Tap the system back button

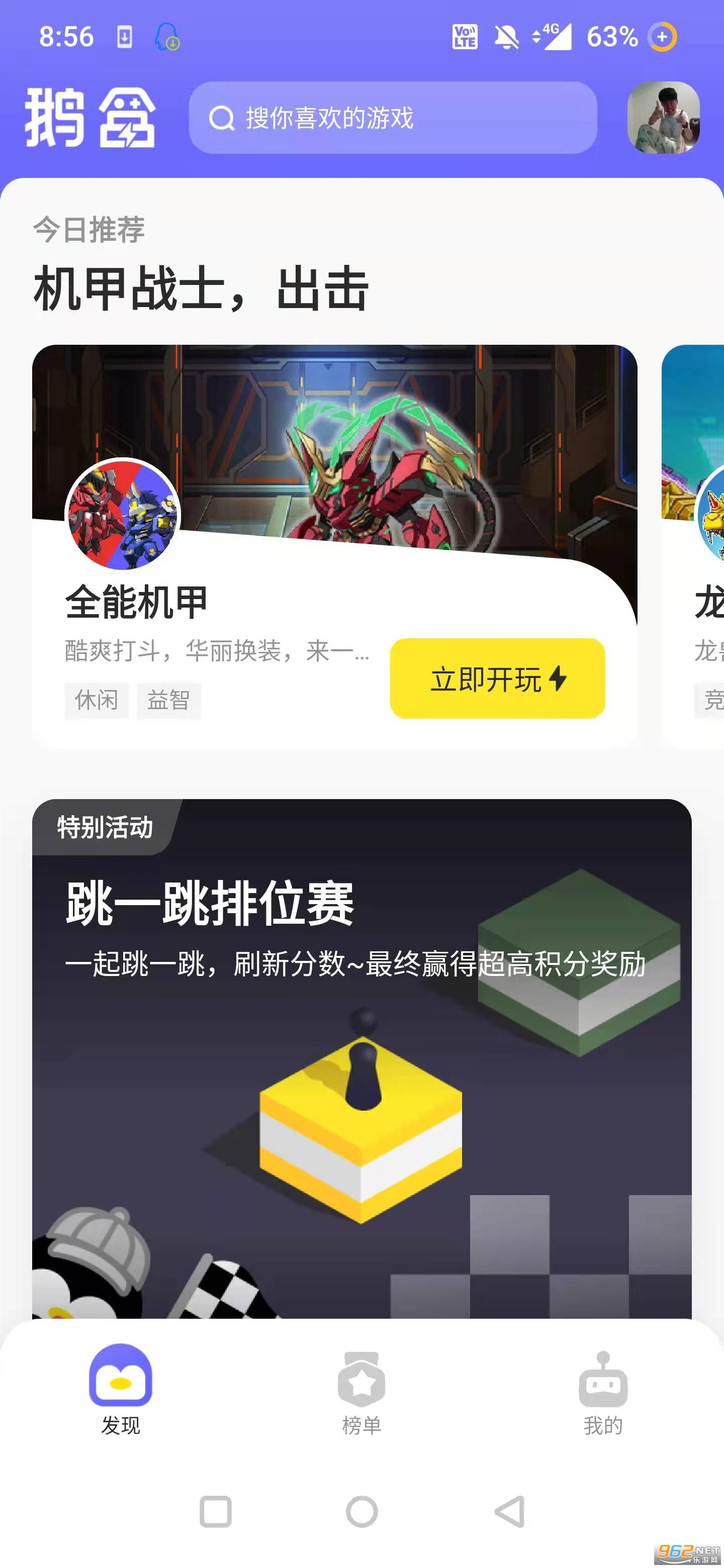(x=510, y=1512)
